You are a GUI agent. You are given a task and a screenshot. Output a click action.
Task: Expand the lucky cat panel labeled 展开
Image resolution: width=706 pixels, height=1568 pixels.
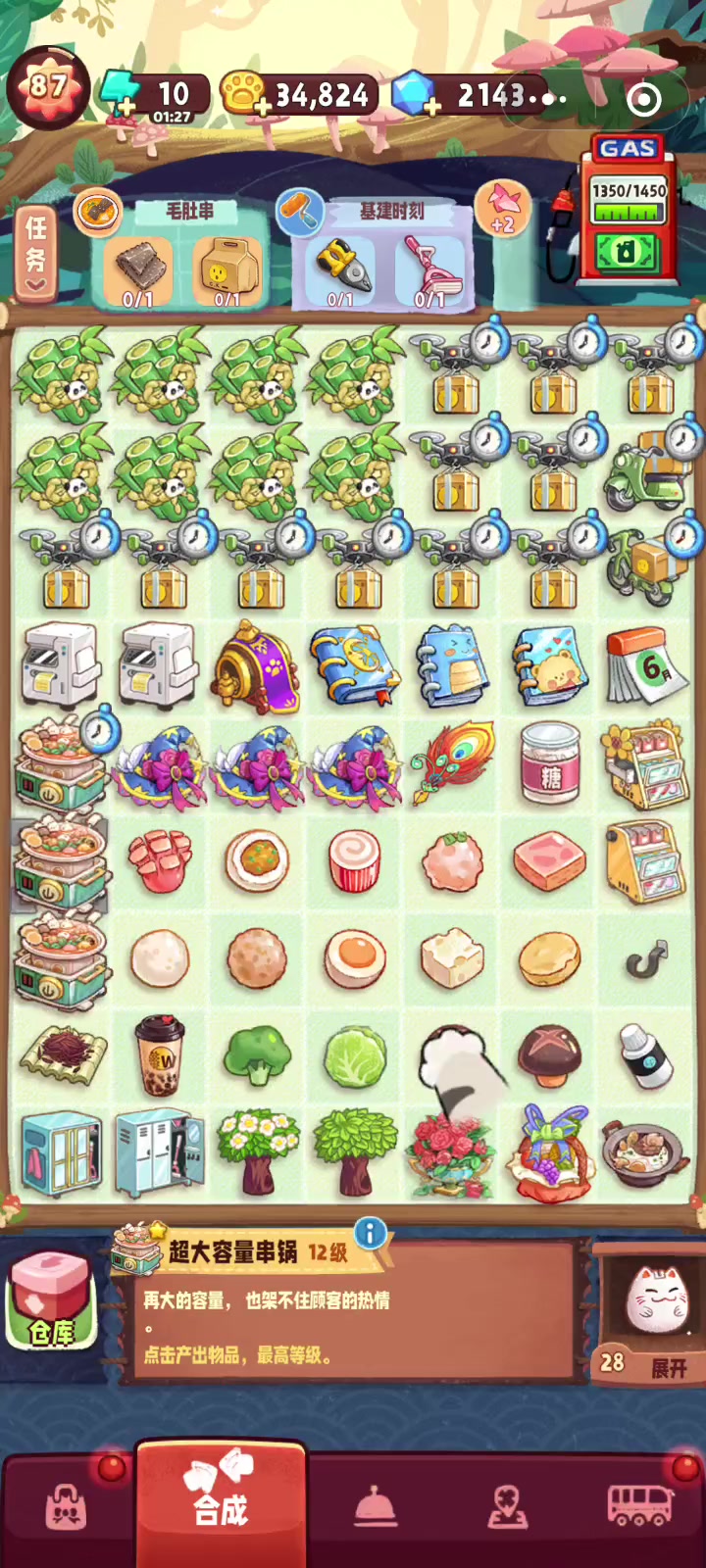click(x=653, y=1314)
